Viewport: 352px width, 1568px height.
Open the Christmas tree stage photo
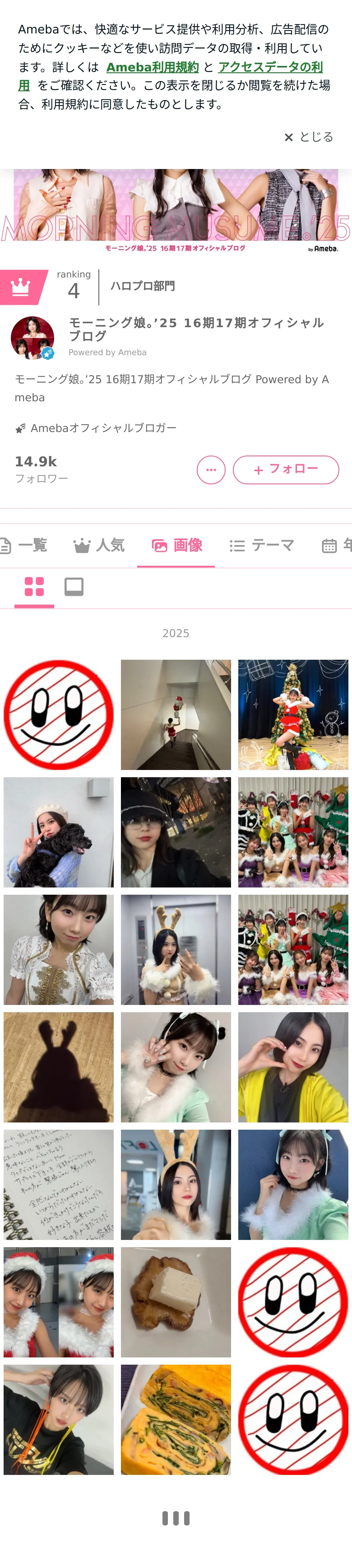(293, 715)
